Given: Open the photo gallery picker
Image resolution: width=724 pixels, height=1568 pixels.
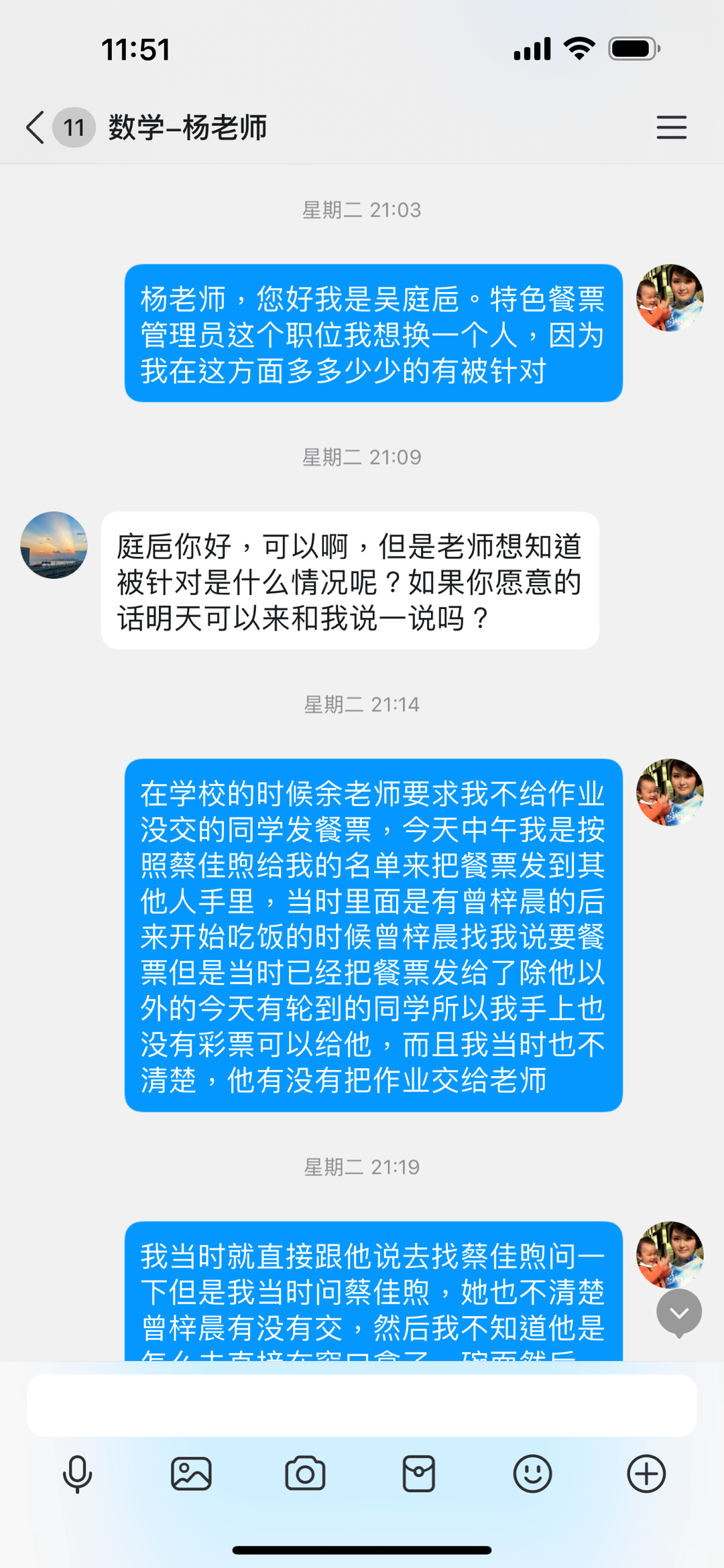Looking at the screenshot, I should [191, 1474].
